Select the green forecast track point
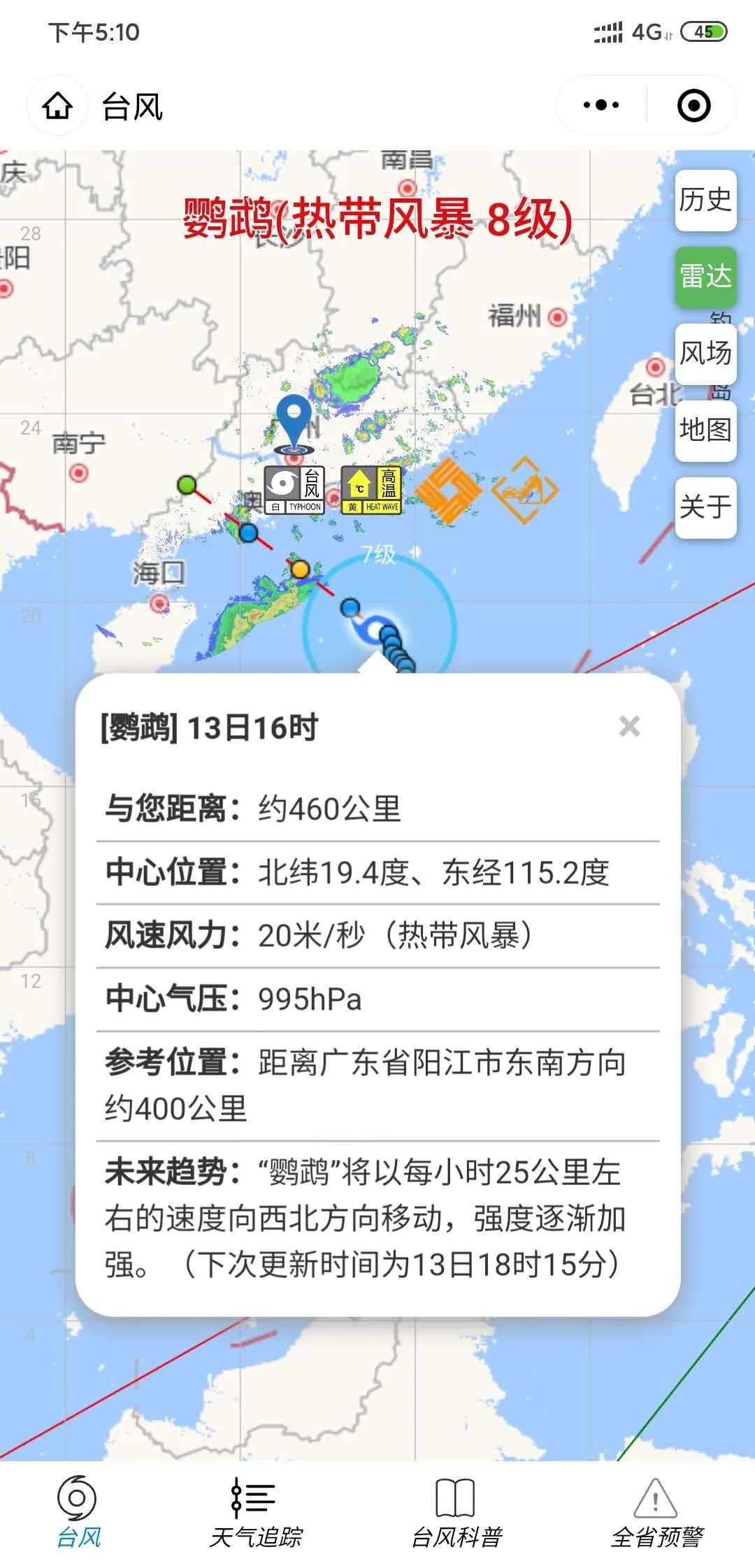The height and width of the screenshot is (1568, 755). 187,484
